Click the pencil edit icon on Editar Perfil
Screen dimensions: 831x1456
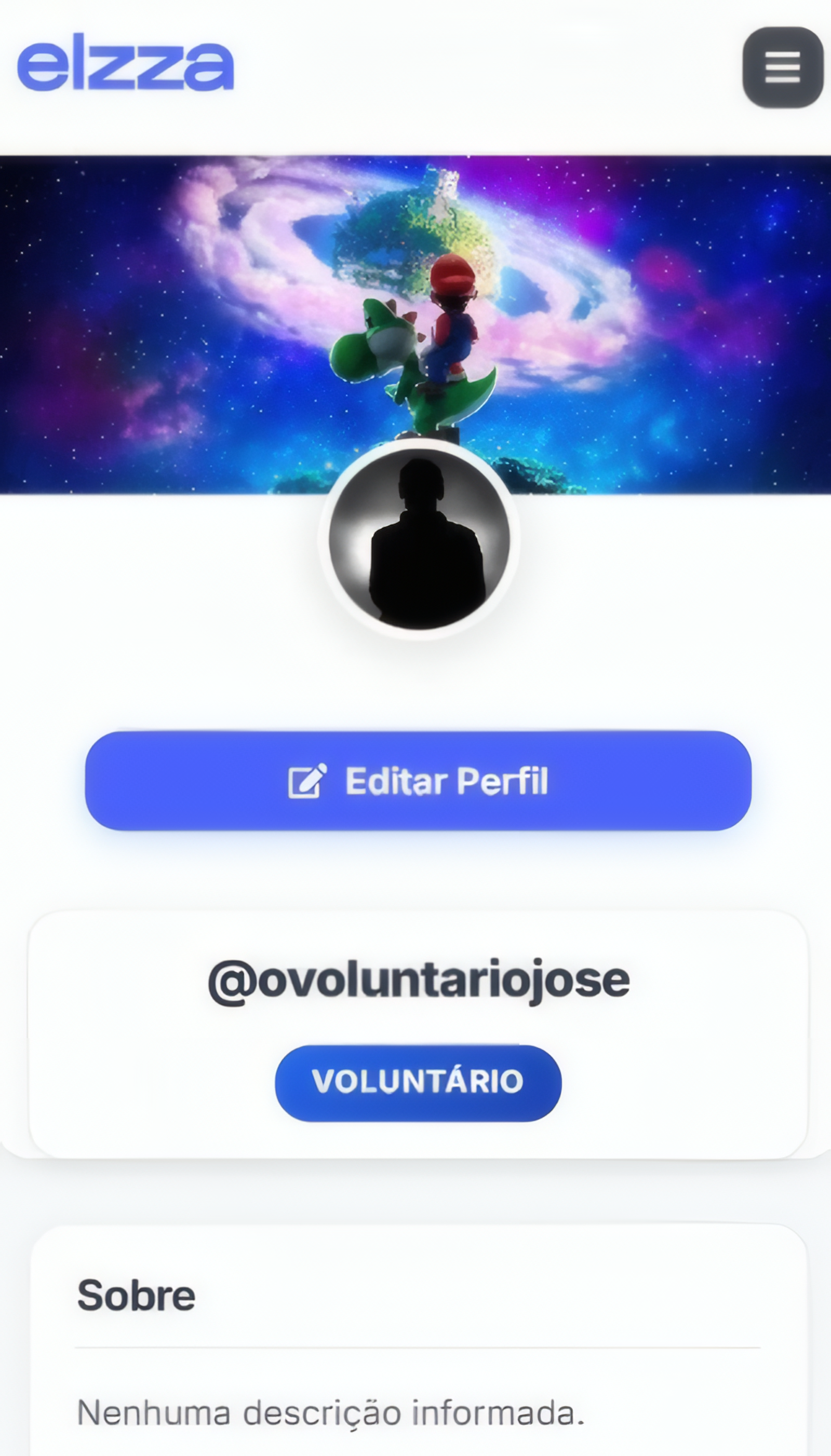tap(307, 780)
